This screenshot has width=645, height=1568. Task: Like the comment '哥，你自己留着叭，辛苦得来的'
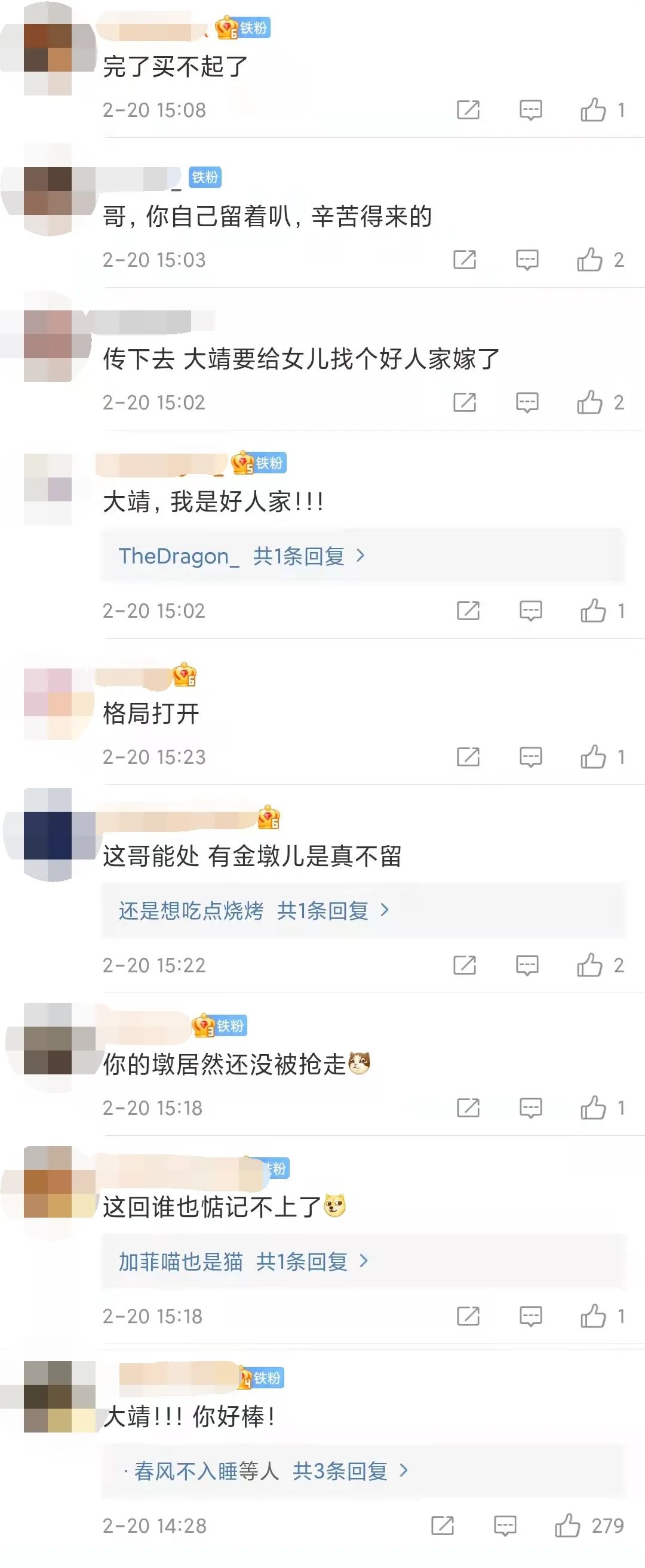(x=589, y=260)
